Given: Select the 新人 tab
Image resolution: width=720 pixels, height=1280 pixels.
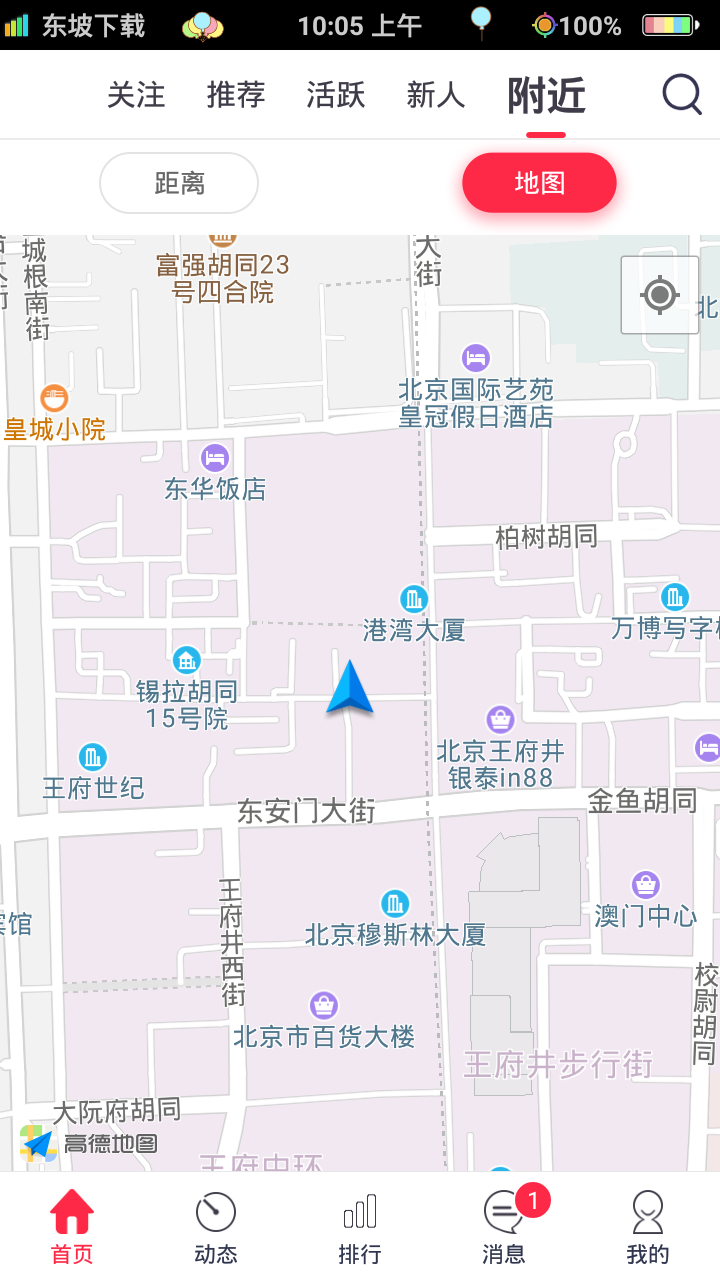Looking at the screenshot, I should pyautogui.click(x=436, y=95).
